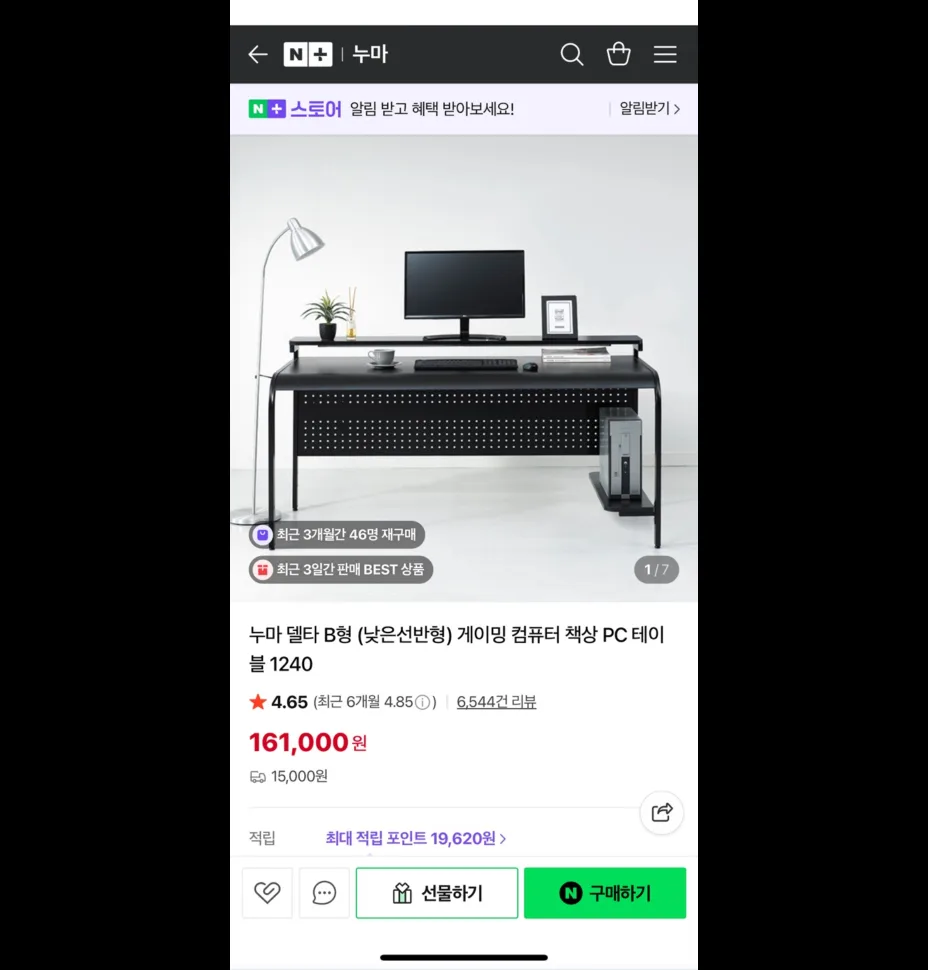Tap the 선물하기 button

tap(437, 893)
